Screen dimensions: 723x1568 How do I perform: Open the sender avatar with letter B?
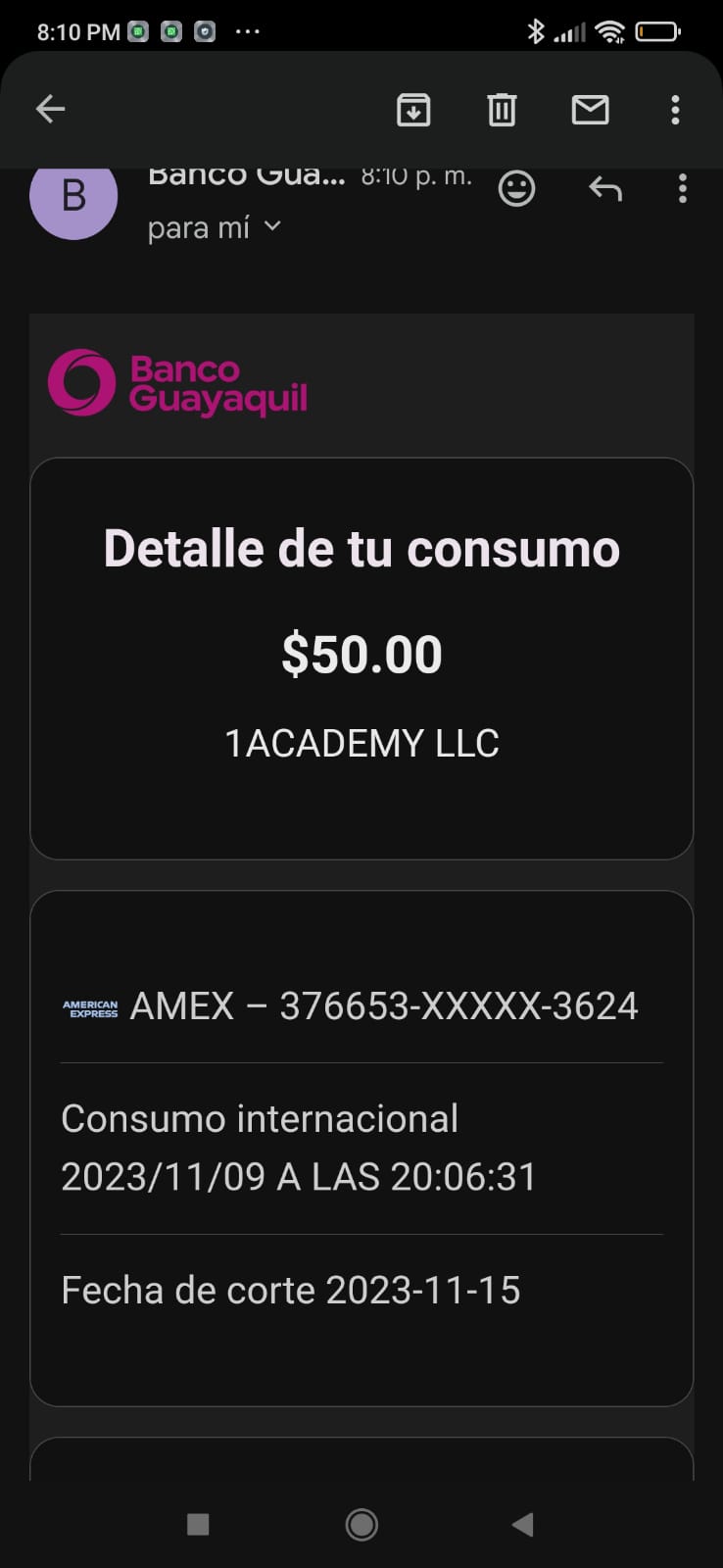pos(73,196)
